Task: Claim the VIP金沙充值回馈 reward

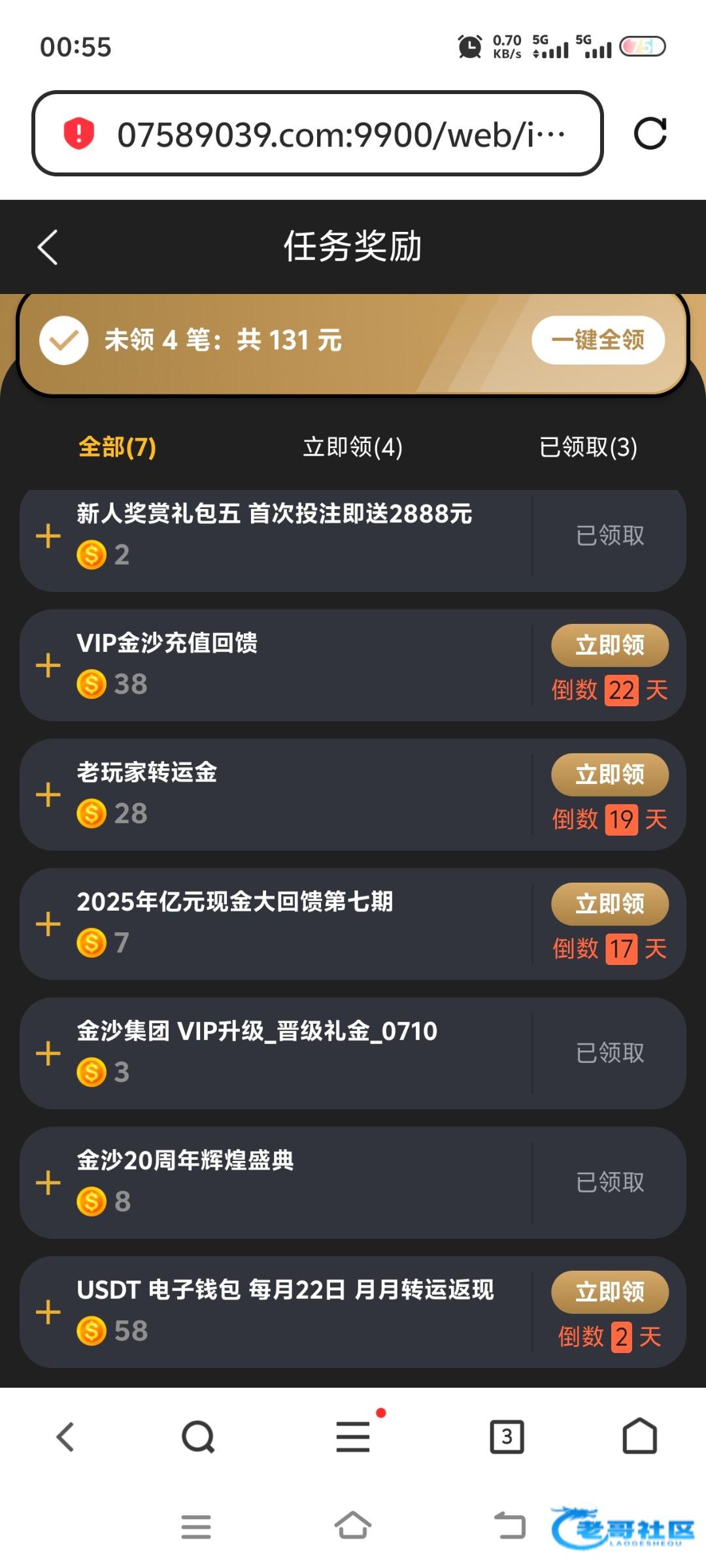Action: (x=610, y=645)
